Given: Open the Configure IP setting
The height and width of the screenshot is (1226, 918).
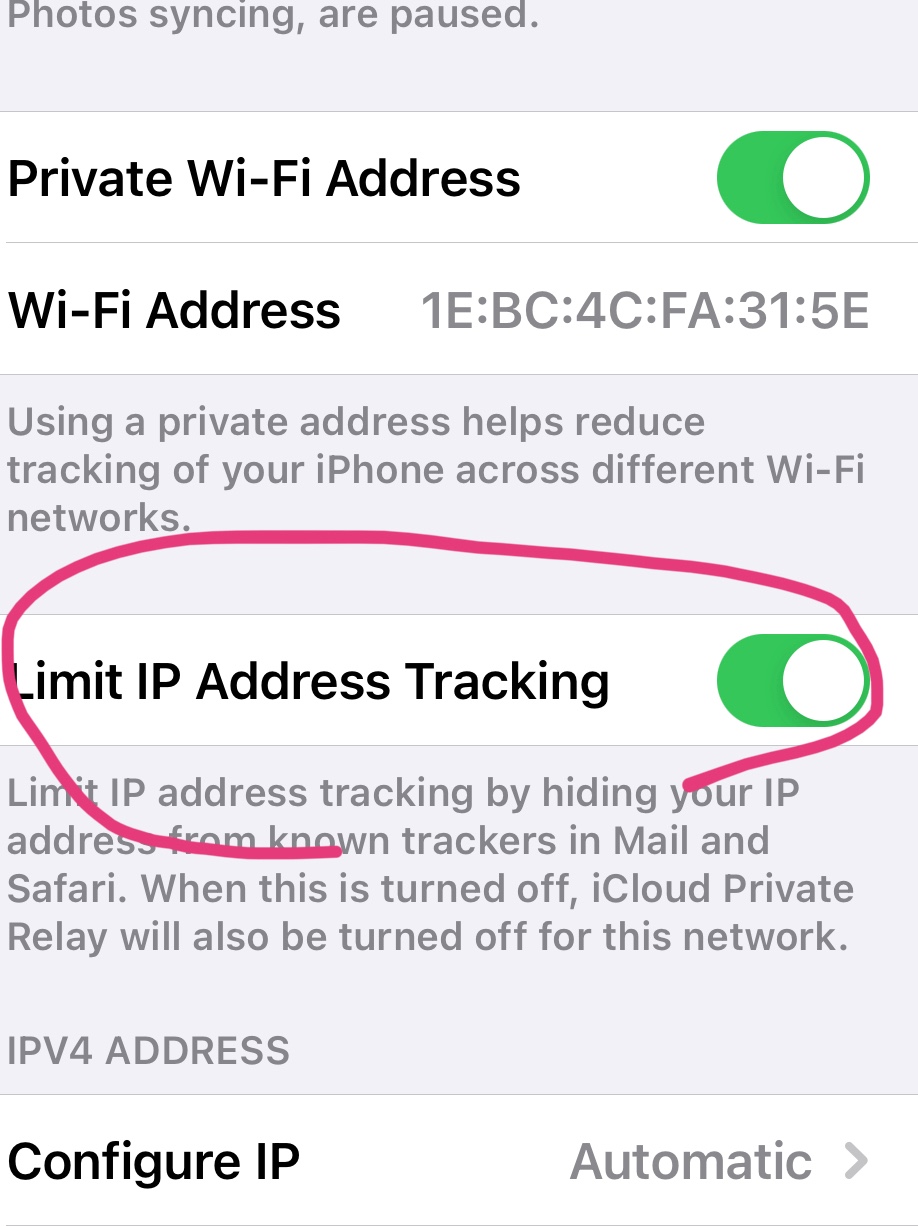Looking at the screenshot, I should click(459, 1161).
